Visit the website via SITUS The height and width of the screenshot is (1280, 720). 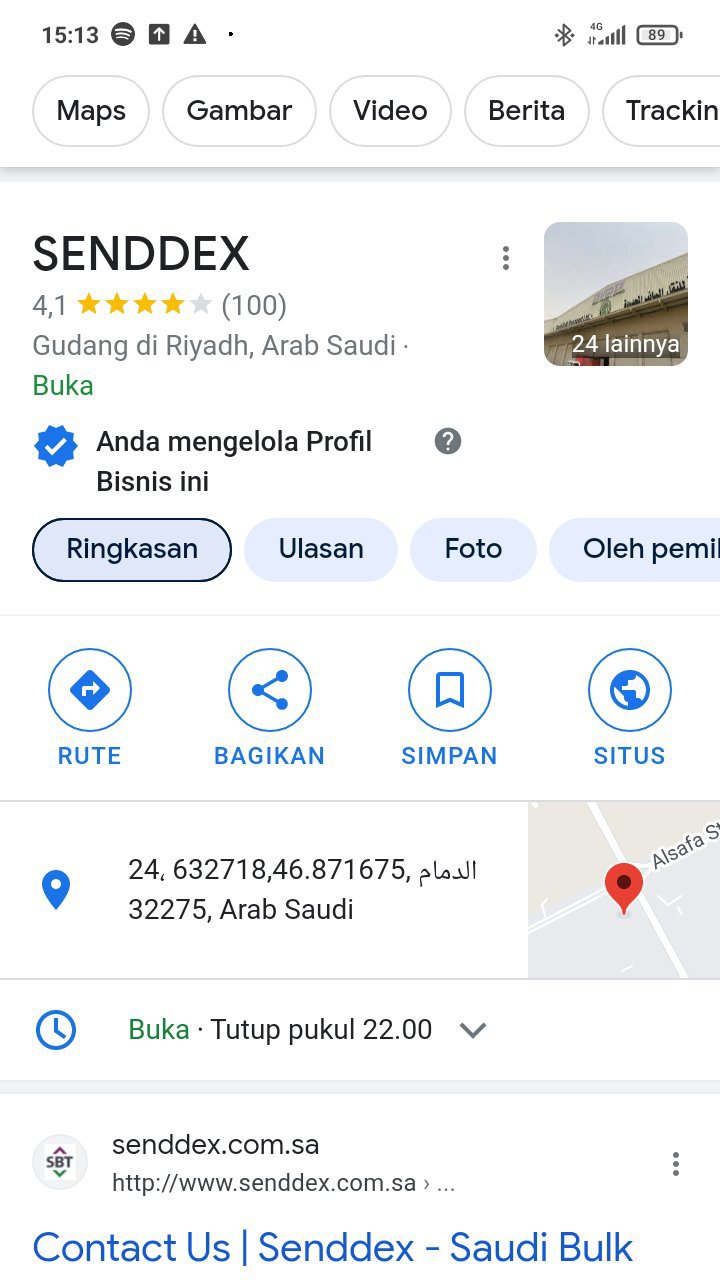pos(629,707)
